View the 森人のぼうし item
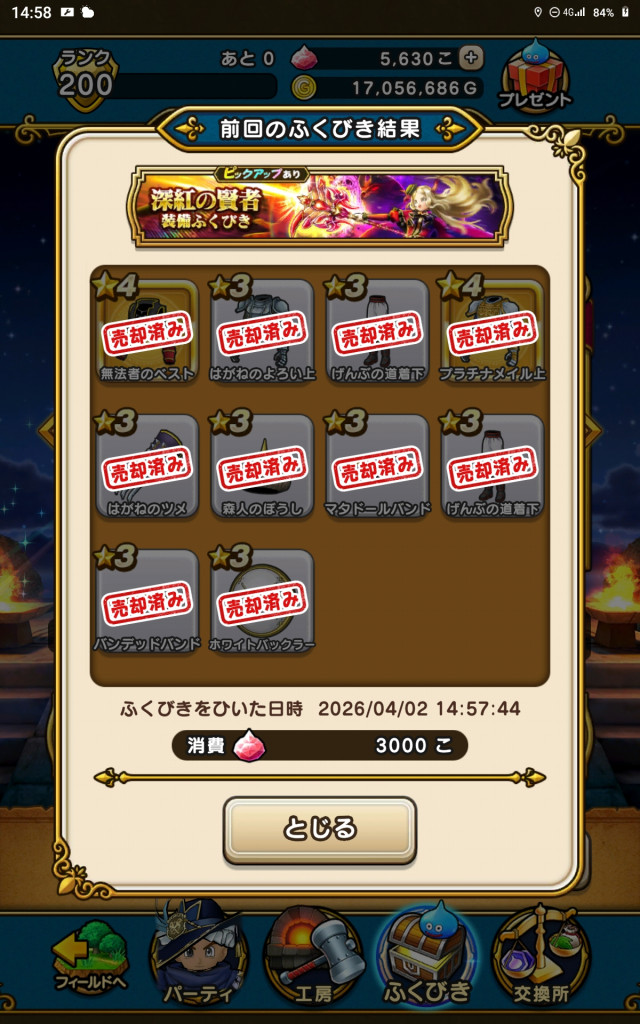640x1024 pixels. pos(262,464)
